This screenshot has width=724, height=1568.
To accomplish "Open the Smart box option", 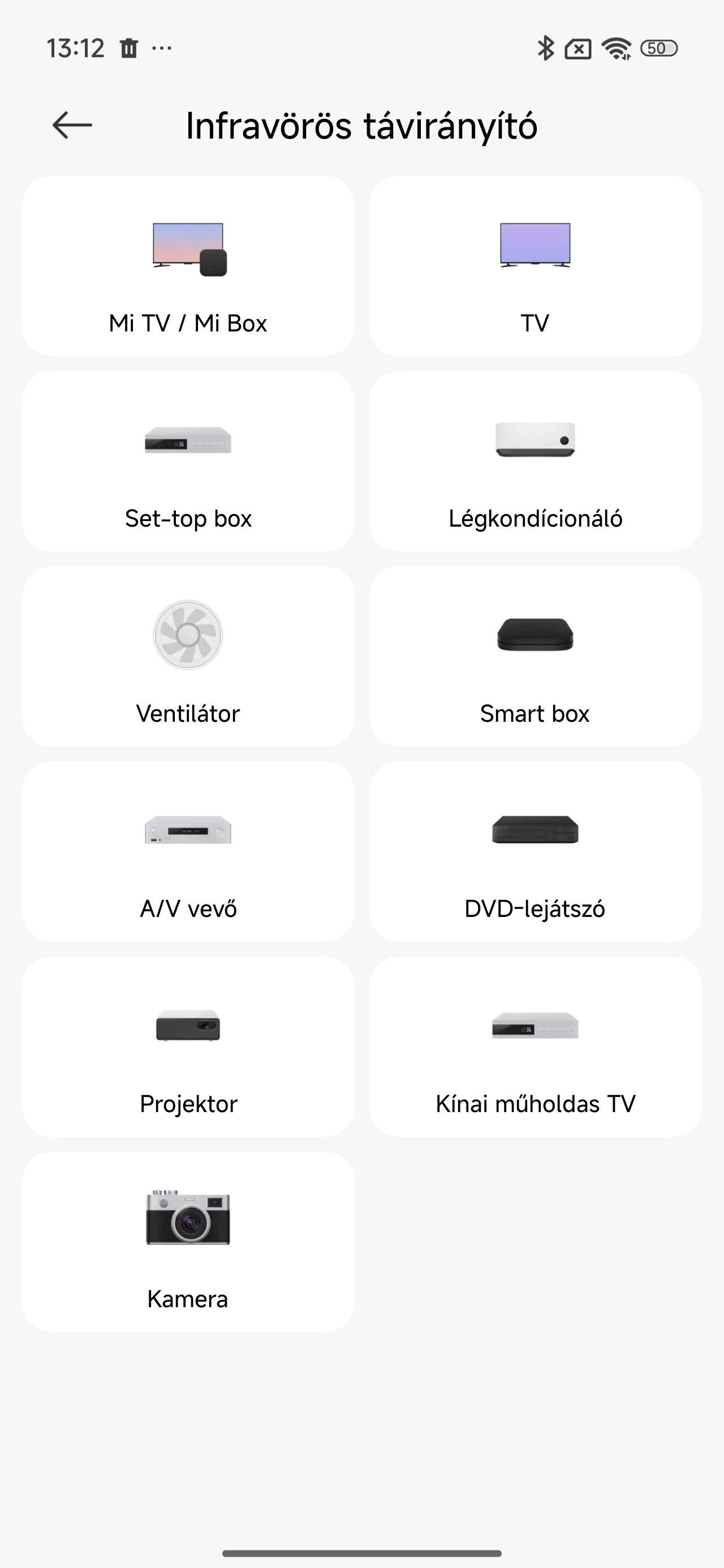I will pyautogui.click(x=535, y=656).
